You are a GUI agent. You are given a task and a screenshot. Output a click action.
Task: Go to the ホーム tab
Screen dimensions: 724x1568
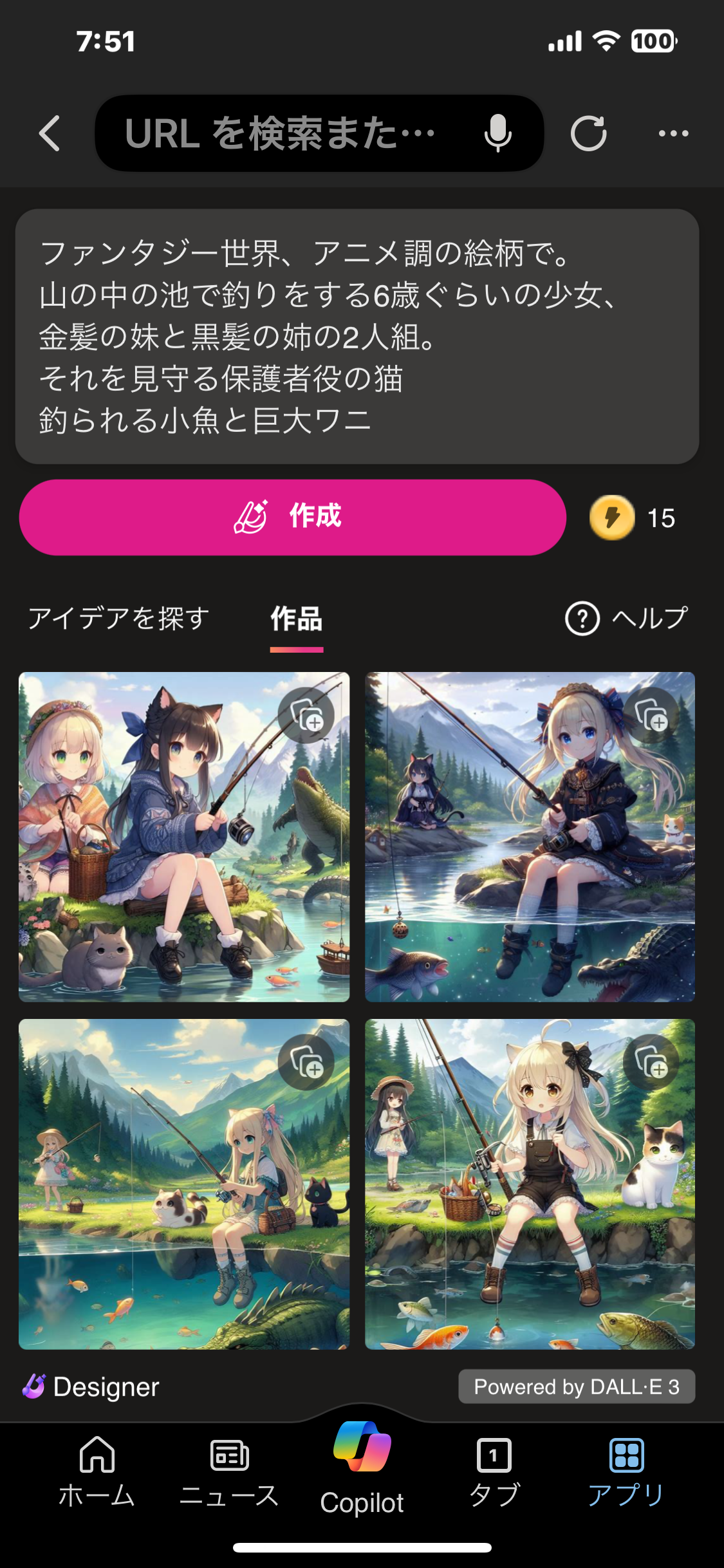(97, 1472)
